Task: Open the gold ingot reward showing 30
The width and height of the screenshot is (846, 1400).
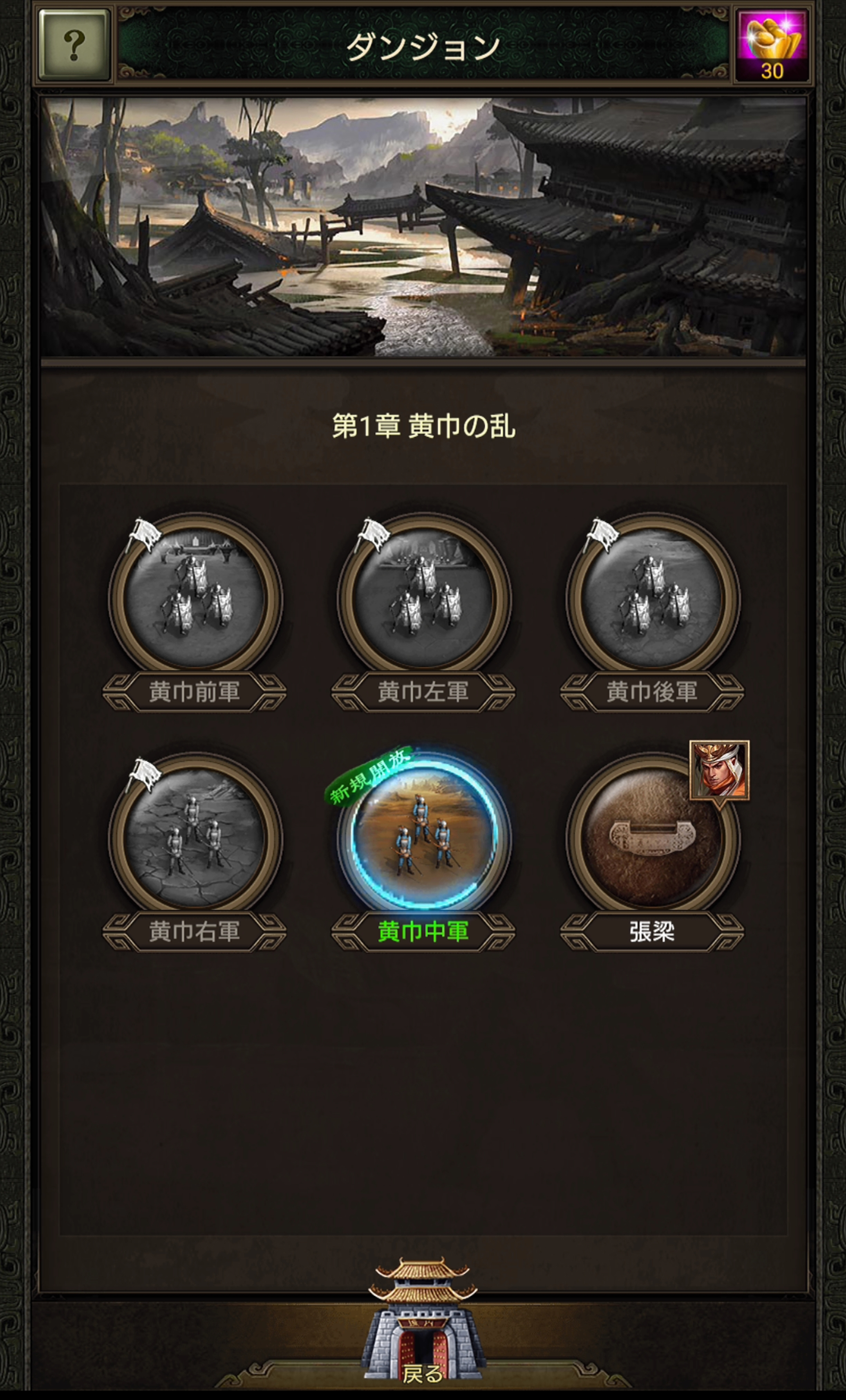Action: 772,45
